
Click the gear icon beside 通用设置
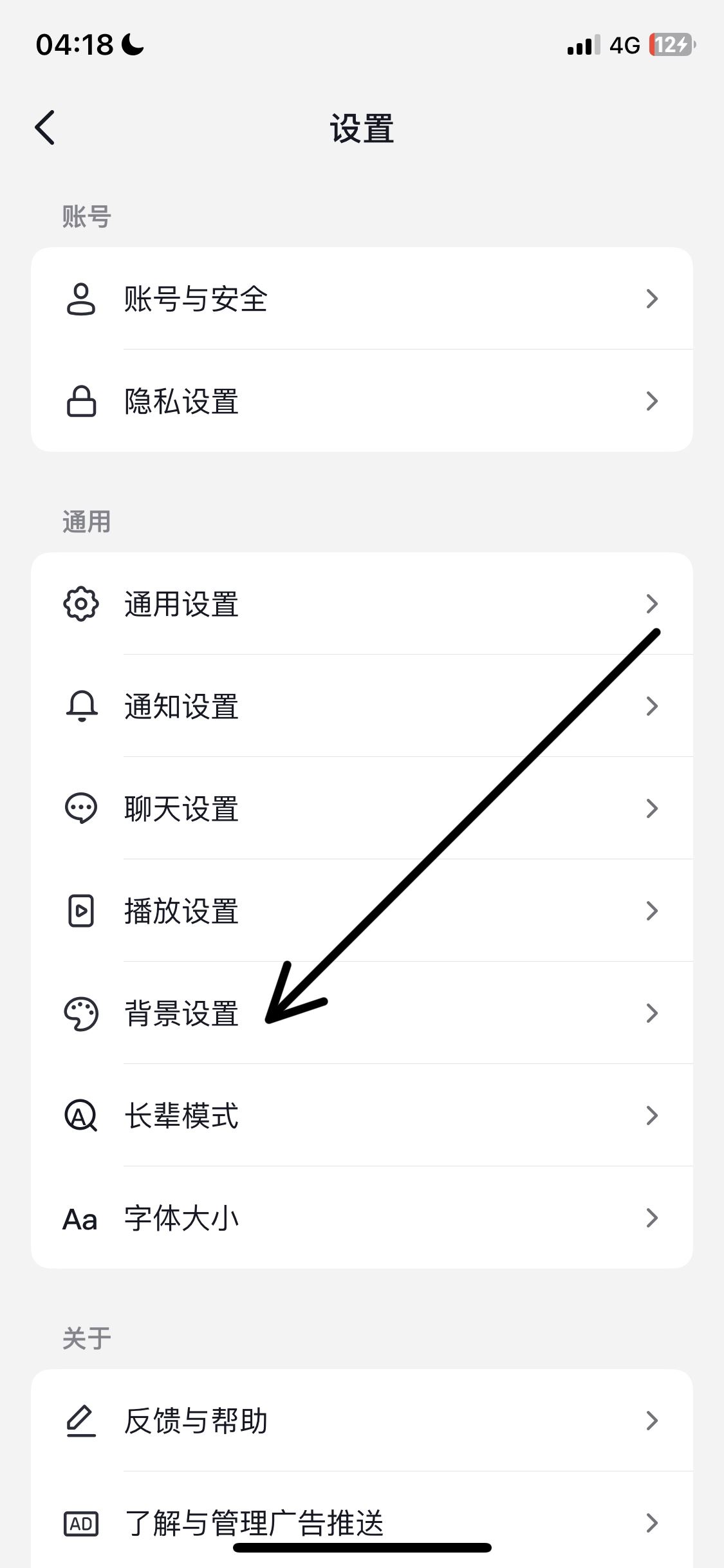click(x=80, y=603)
